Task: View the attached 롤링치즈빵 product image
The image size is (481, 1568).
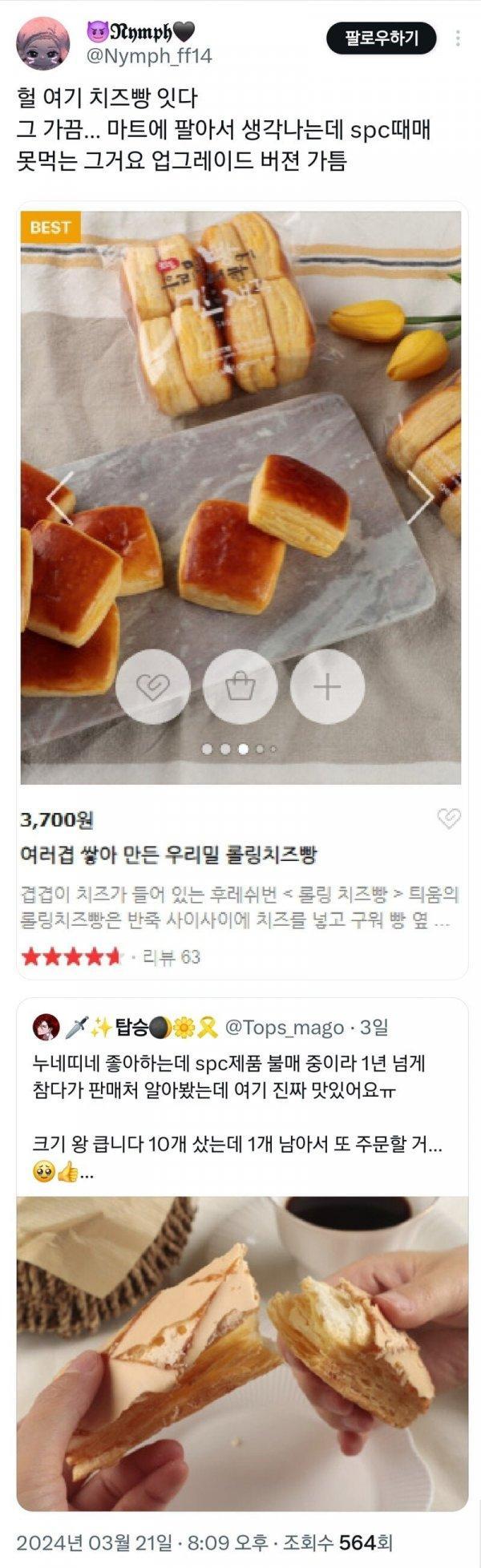Action: 240,497
